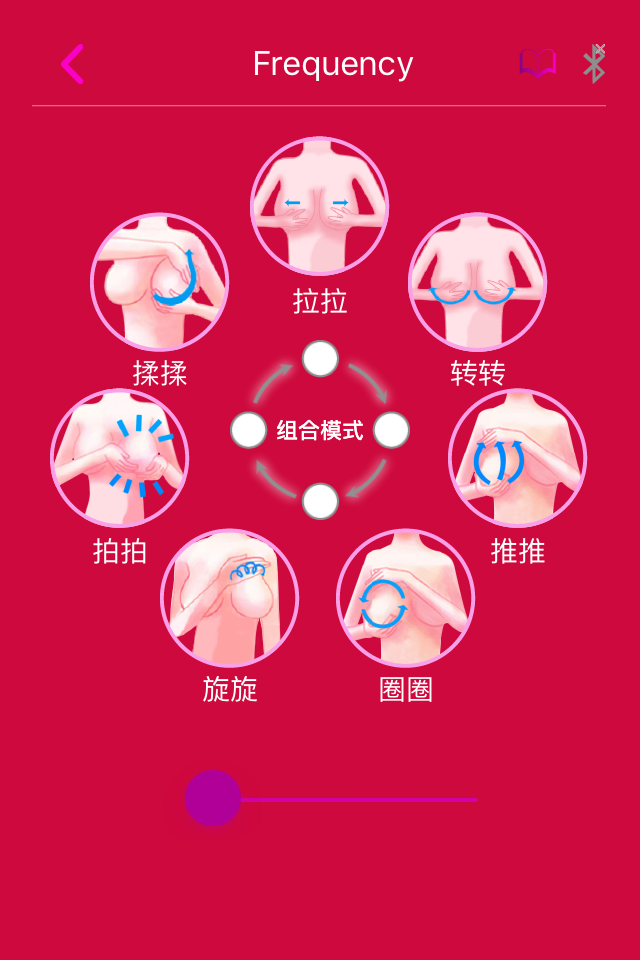The height and width of the screenshot is (960, 640).
Task: Choose the 转转 massage mode
Action: tap(477, 282)
